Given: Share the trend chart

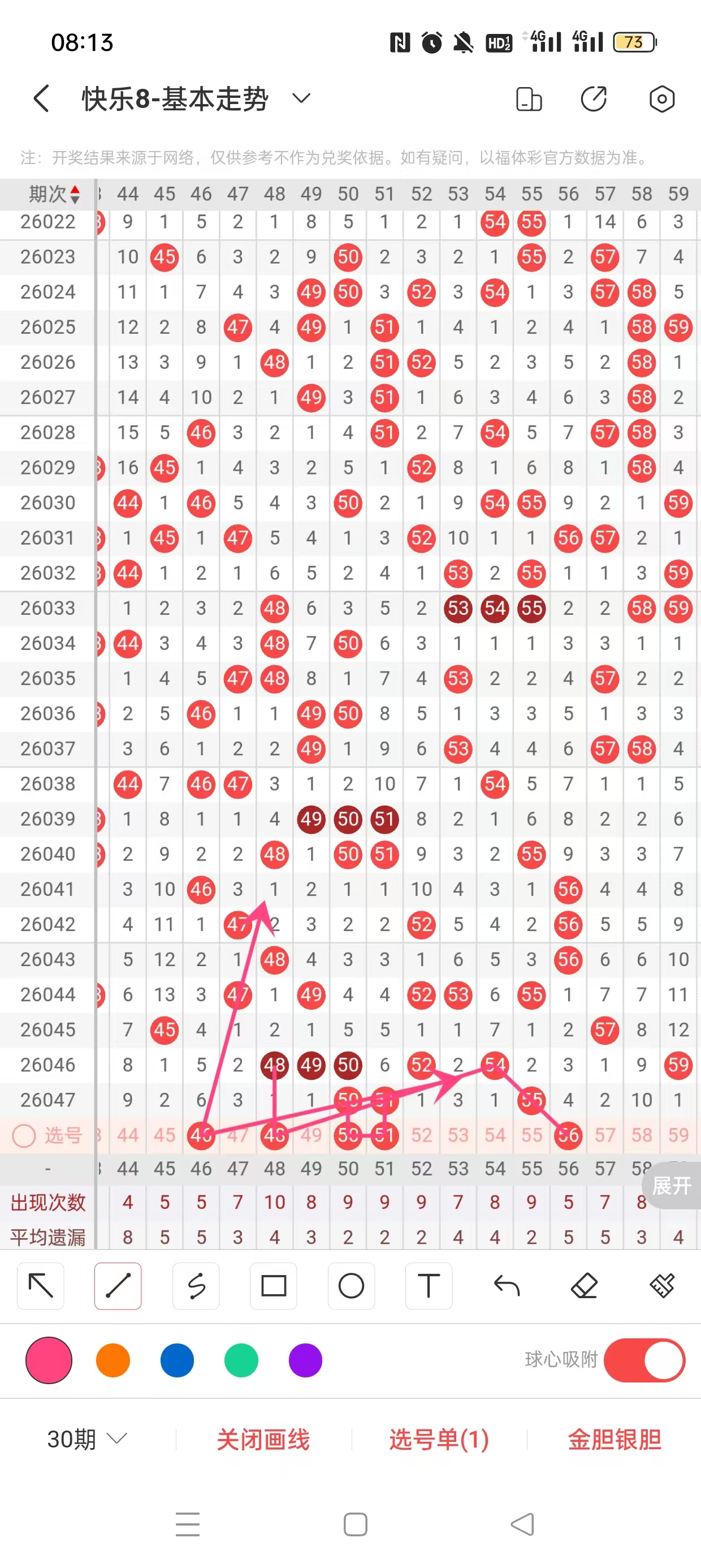Looking at the screenshot, I should (594, 98).
